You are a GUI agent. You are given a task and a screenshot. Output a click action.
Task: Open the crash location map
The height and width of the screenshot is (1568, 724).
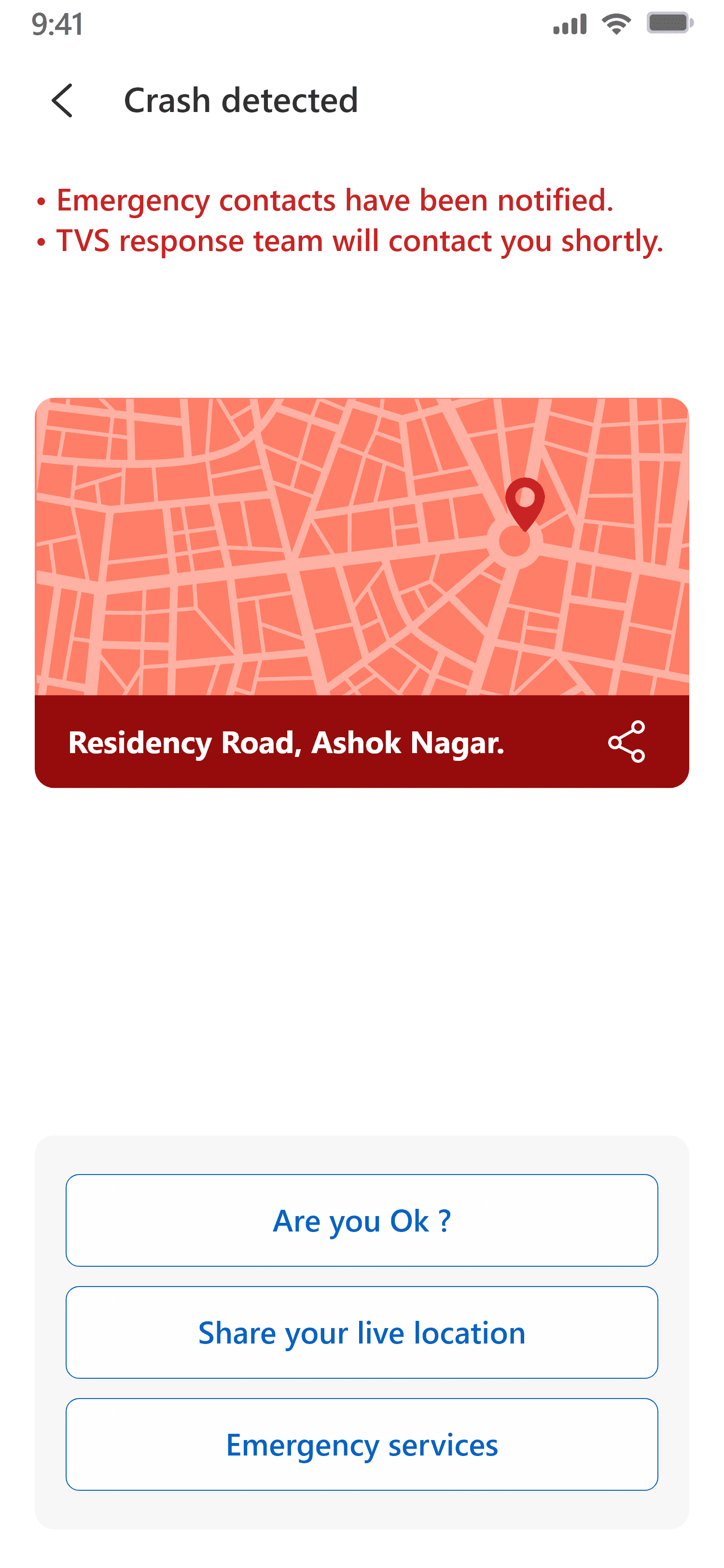tap(362, 546)
